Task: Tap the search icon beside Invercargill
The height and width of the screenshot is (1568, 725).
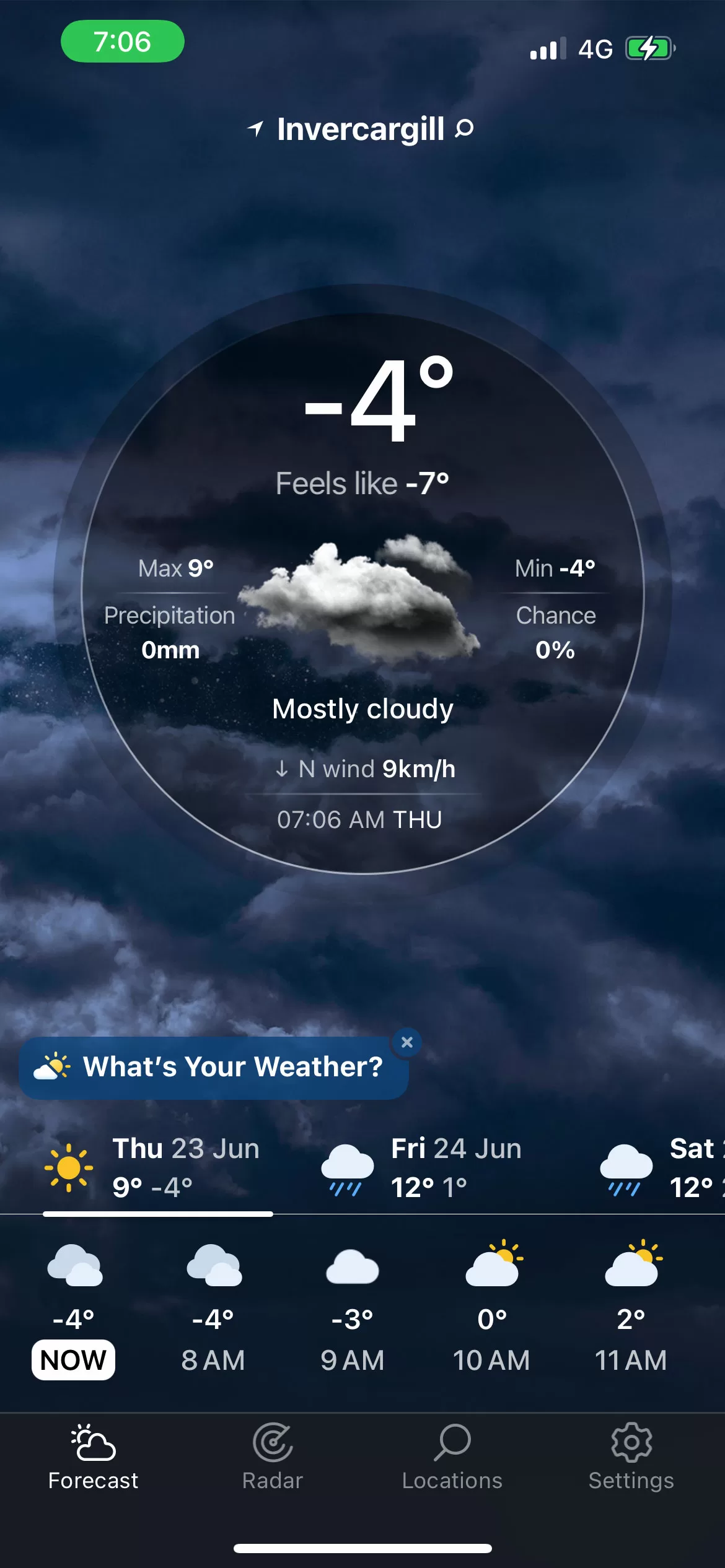Action: coord(465,128)
